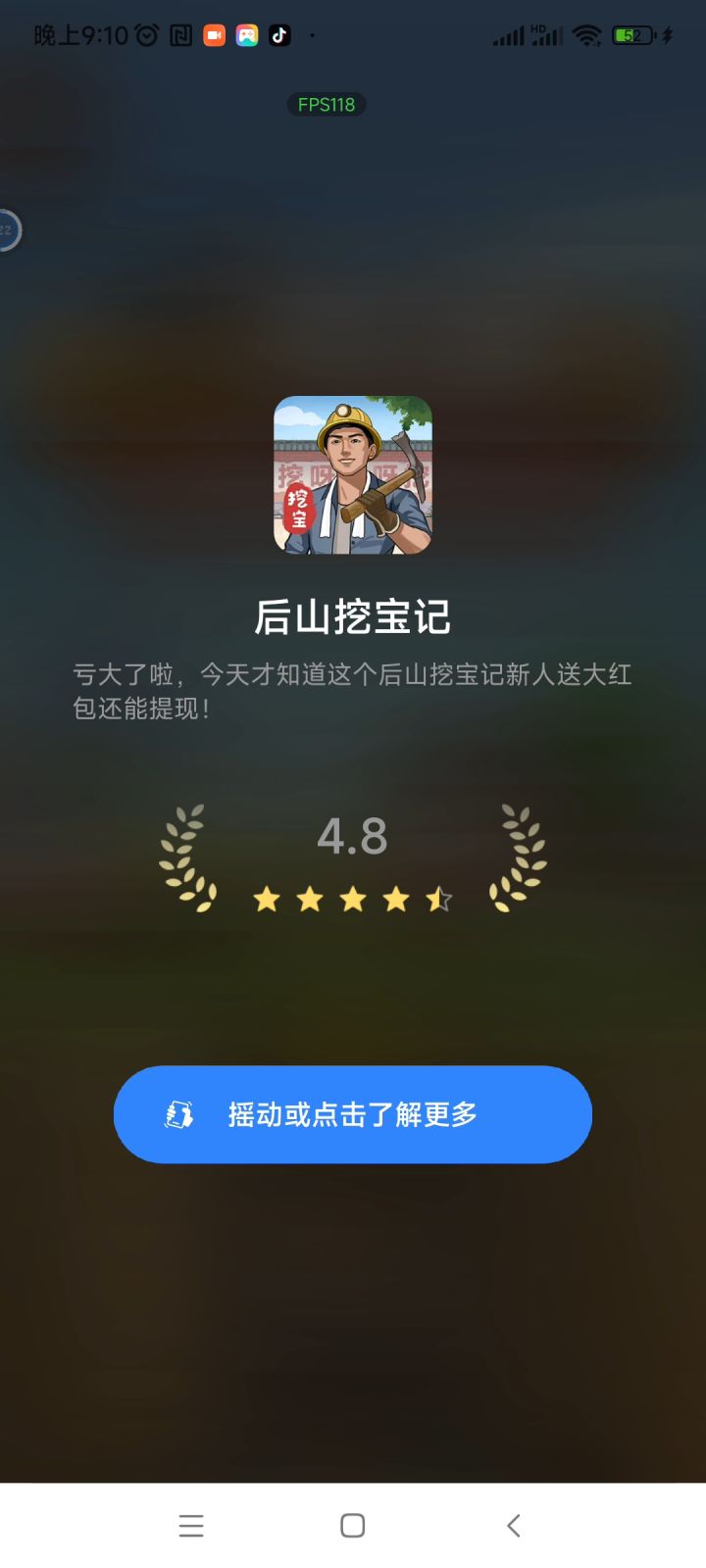Open the recent apps menu key

(x=192, y=1525)
